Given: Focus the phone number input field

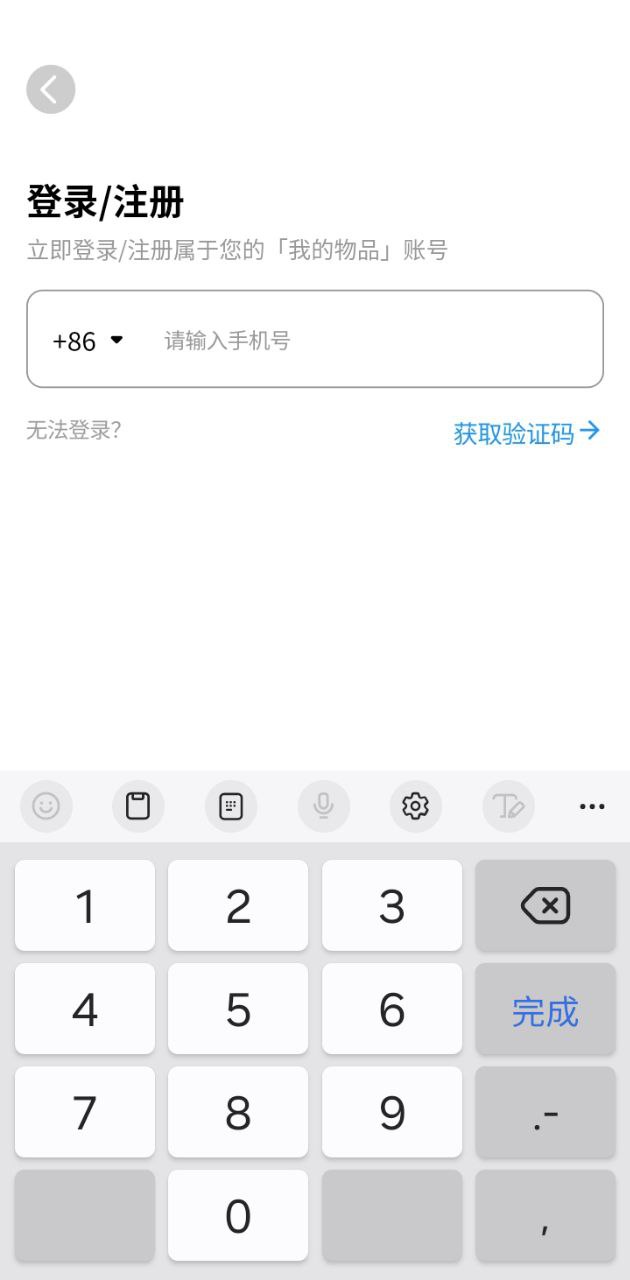Looking at the screenshot, I should point(380,341).
